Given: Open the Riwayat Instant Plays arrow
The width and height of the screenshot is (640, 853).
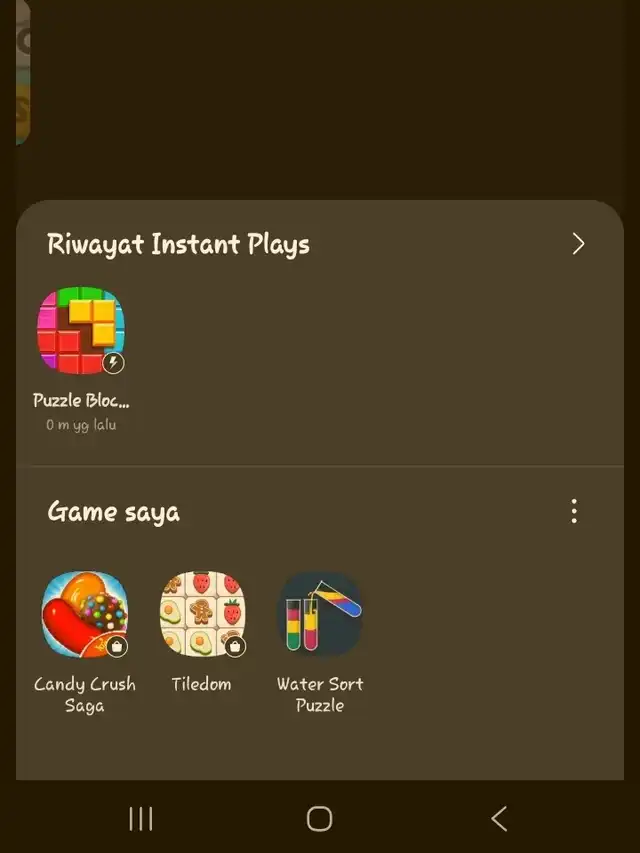Looking at the screenshot, I should point(578,244).
